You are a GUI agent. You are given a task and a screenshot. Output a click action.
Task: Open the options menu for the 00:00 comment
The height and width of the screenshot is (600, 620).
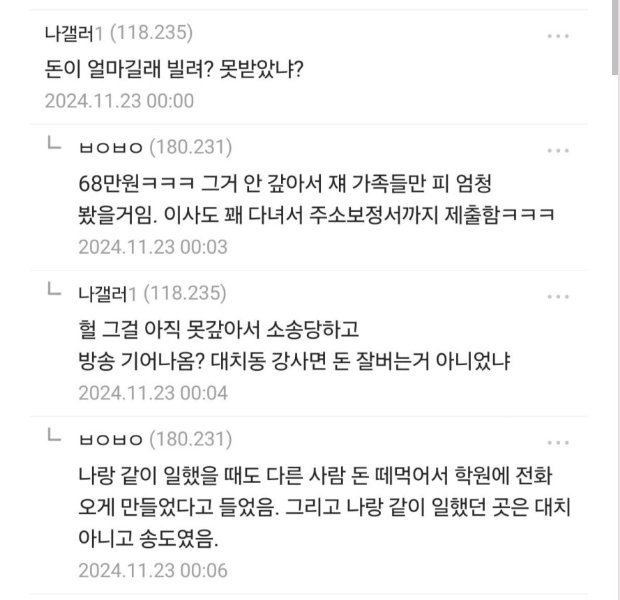click(x=559, y=35)
